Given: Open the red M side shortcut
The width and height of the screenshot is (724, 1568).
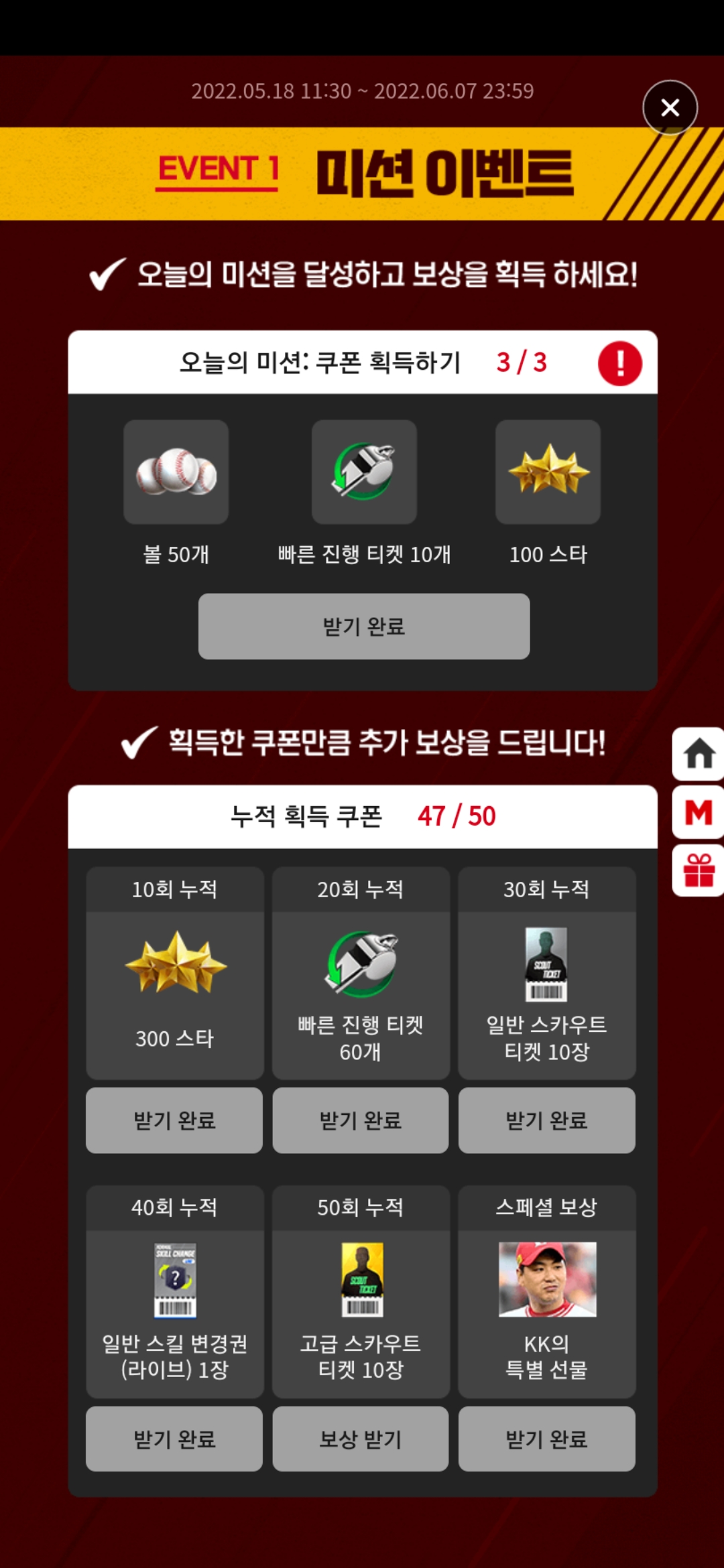Looking at the screenshot, I should (699, 812).
